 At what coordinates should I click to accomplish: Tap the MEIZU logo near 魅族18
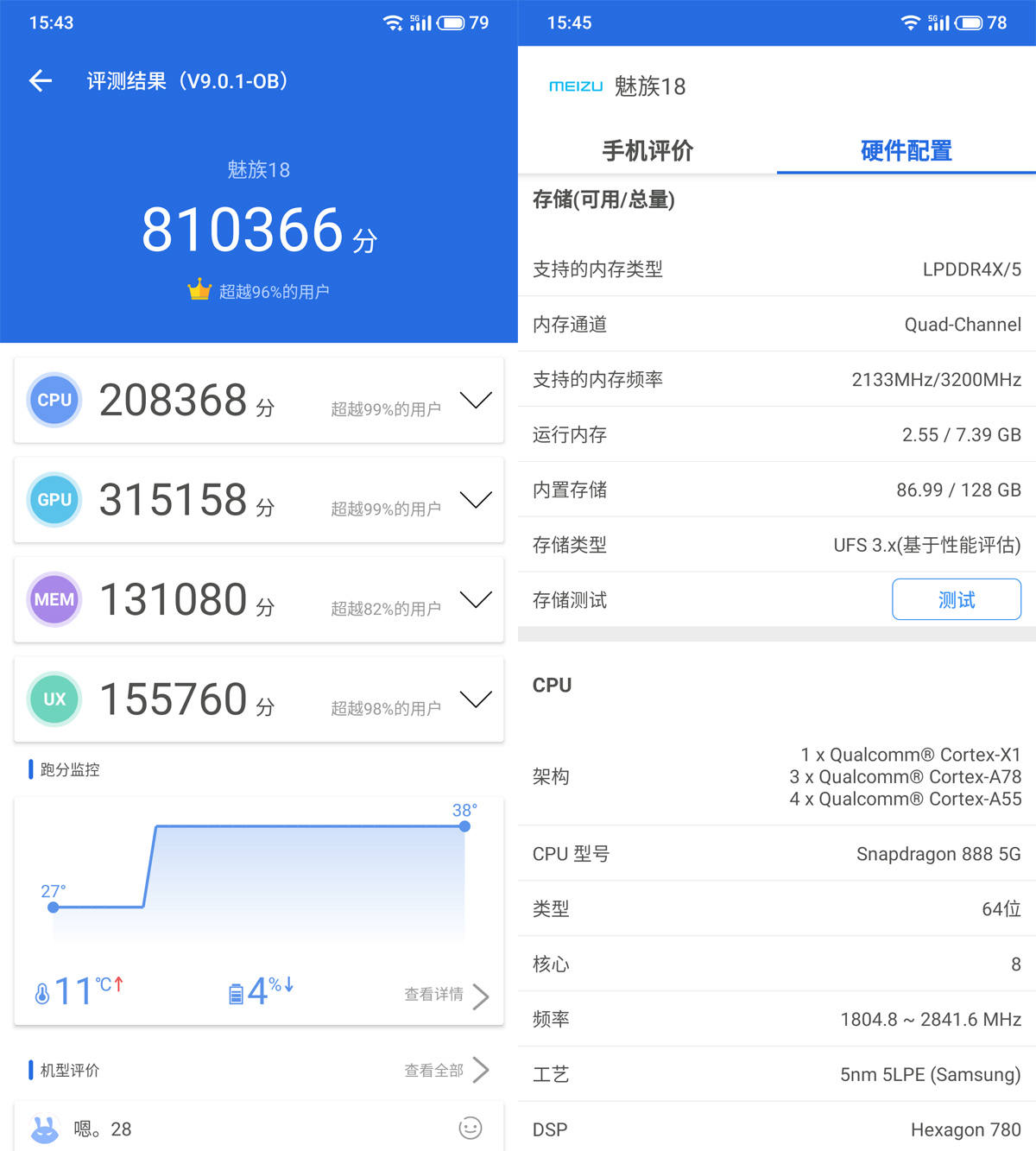tap(577, 85)
